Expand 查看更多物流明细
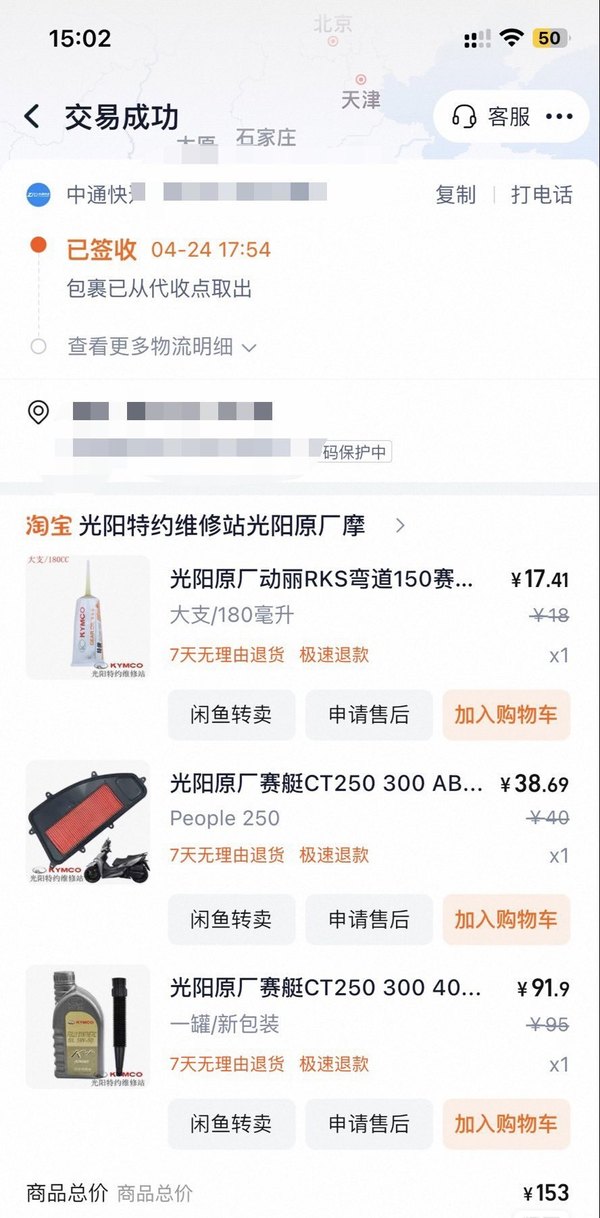 pos(162,347)
